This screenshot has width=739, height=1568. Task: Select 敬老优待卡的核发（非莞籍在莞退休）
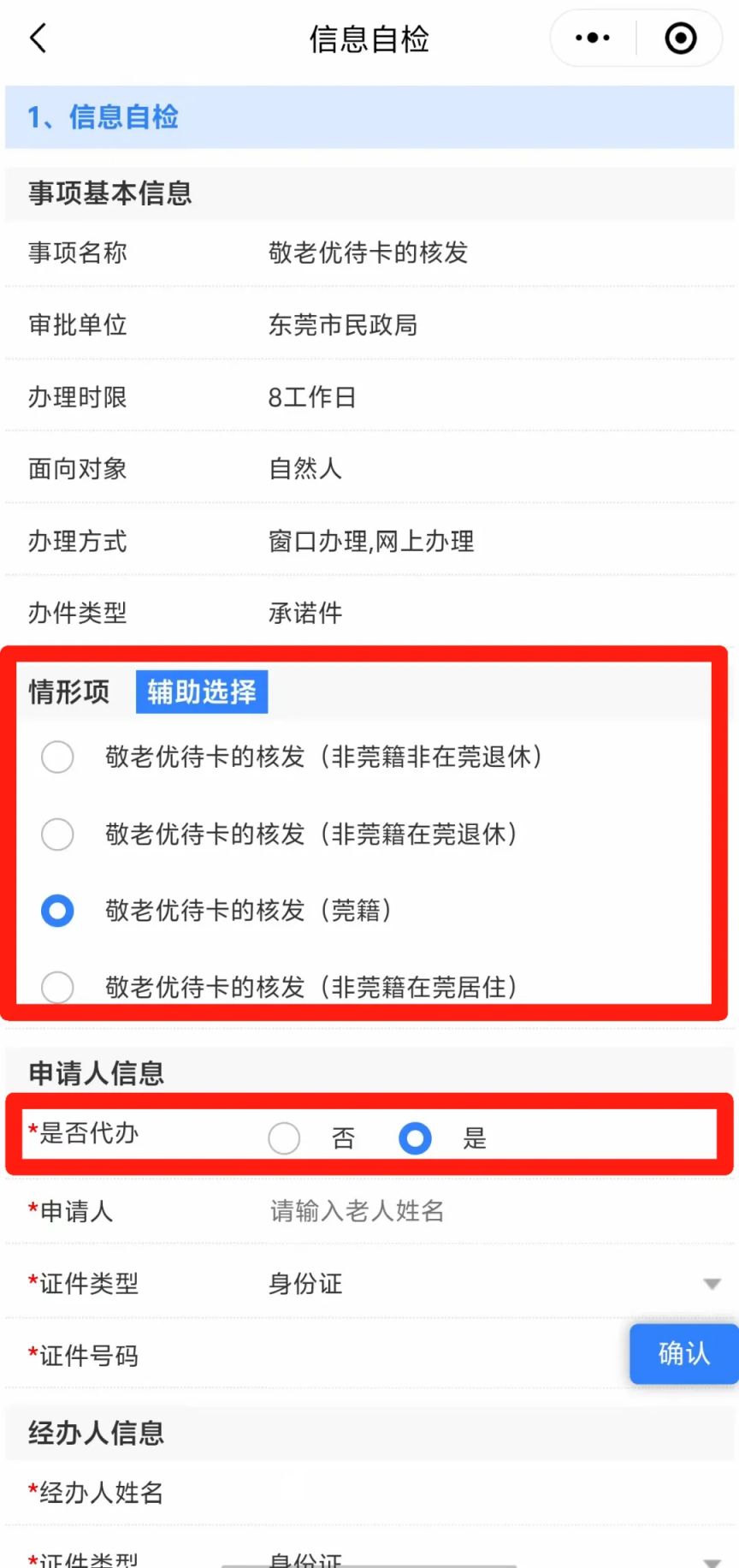pos(58,834)
